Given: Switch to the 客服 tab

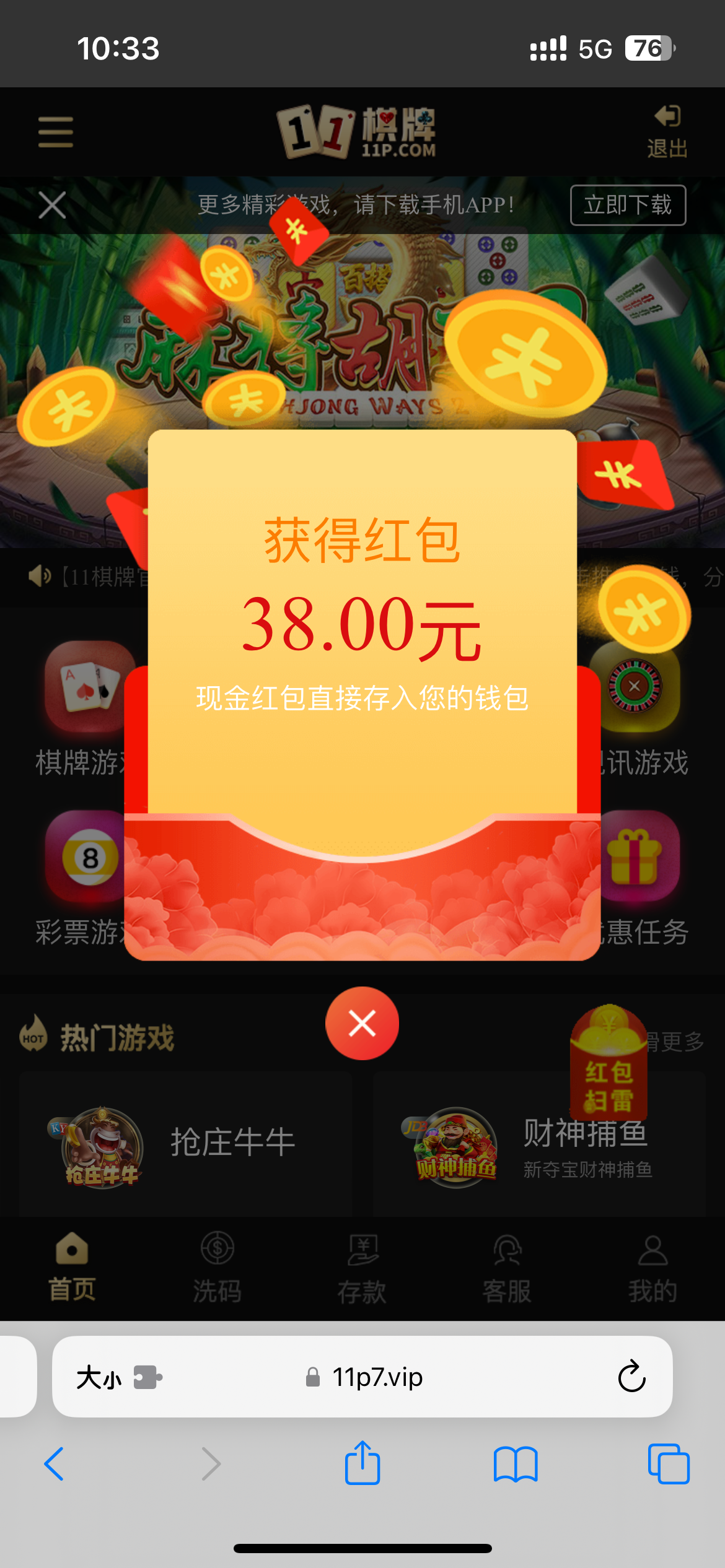Looking at the screenshot, I should (x=507, y=1267).
